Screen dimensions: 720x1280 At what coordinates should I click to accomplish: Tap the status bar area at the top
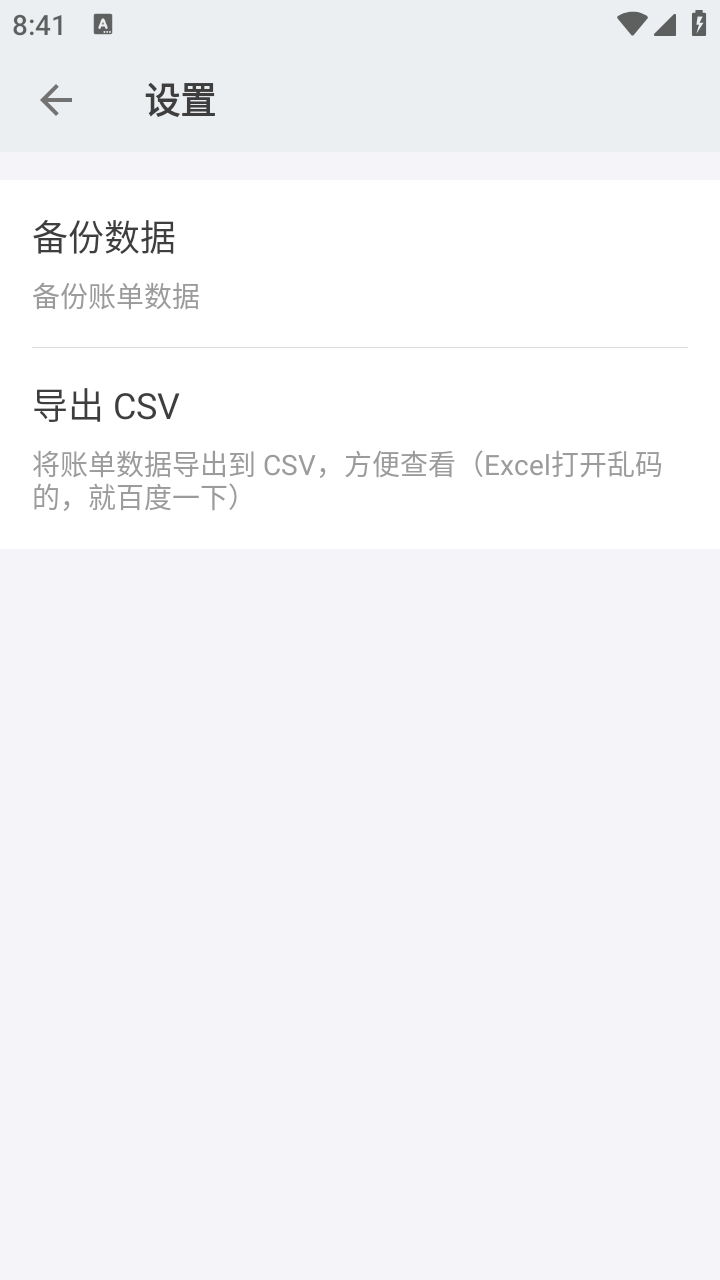point(360,23)
